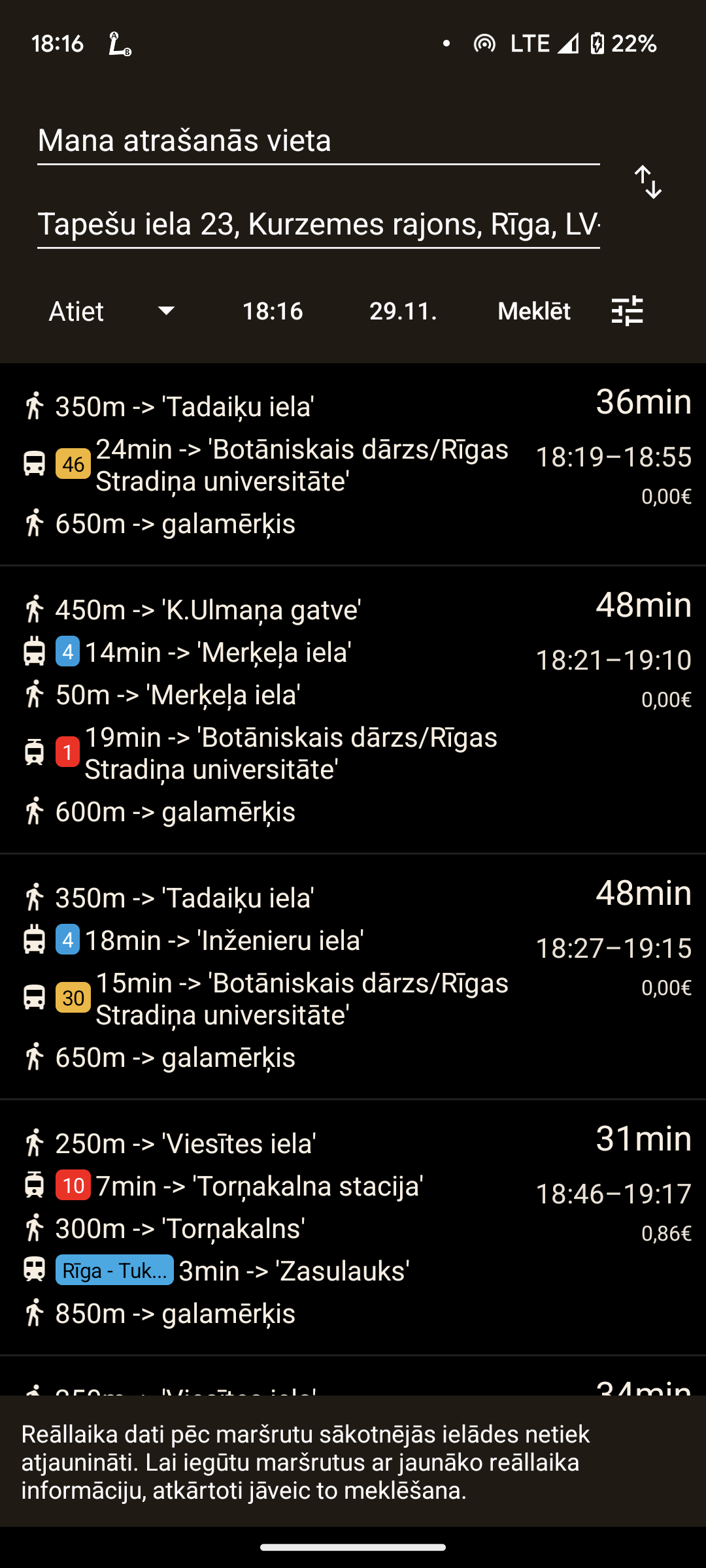The height and width of the screenshot is (1568, 706).
Task: View the 18:27–19:15 route with bus 30
Action: tap(353, 977)
